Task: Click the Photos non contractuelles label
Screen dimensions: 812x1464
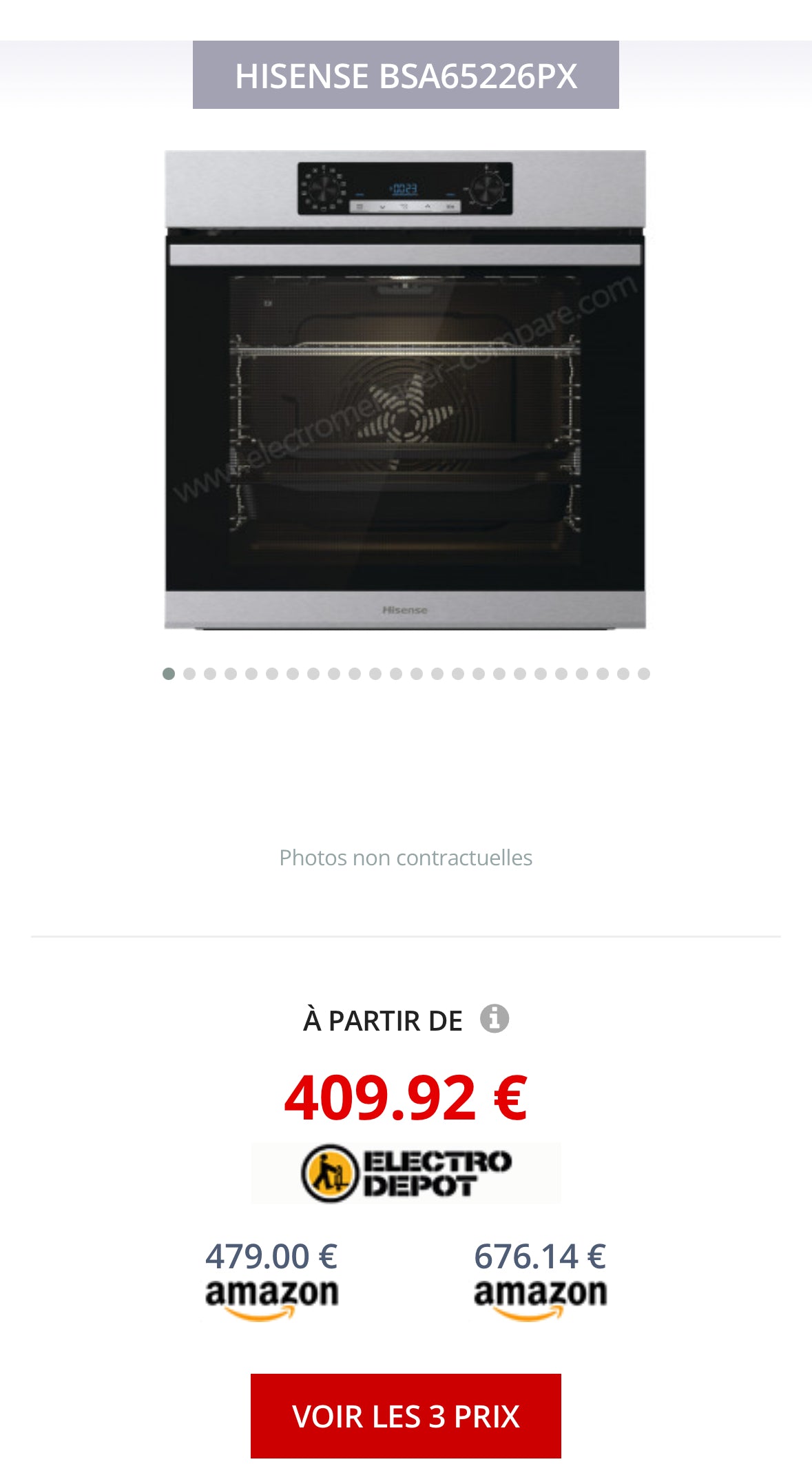Action: (x=406, y=857)
